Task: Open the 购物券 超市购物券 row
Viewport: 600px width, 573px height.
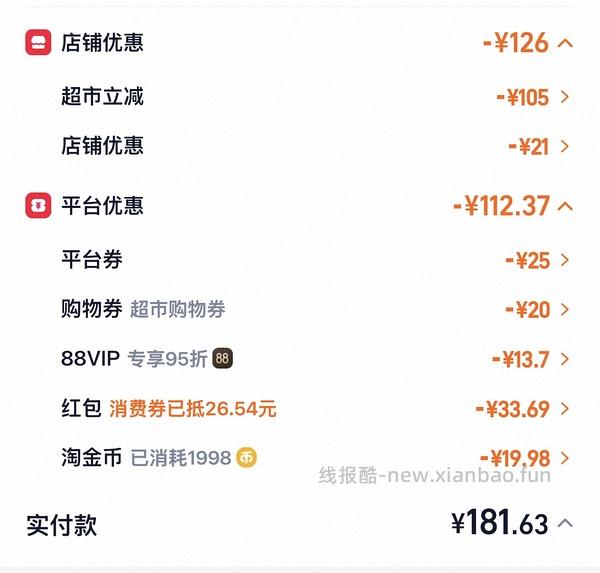Action: click(565, 310)
